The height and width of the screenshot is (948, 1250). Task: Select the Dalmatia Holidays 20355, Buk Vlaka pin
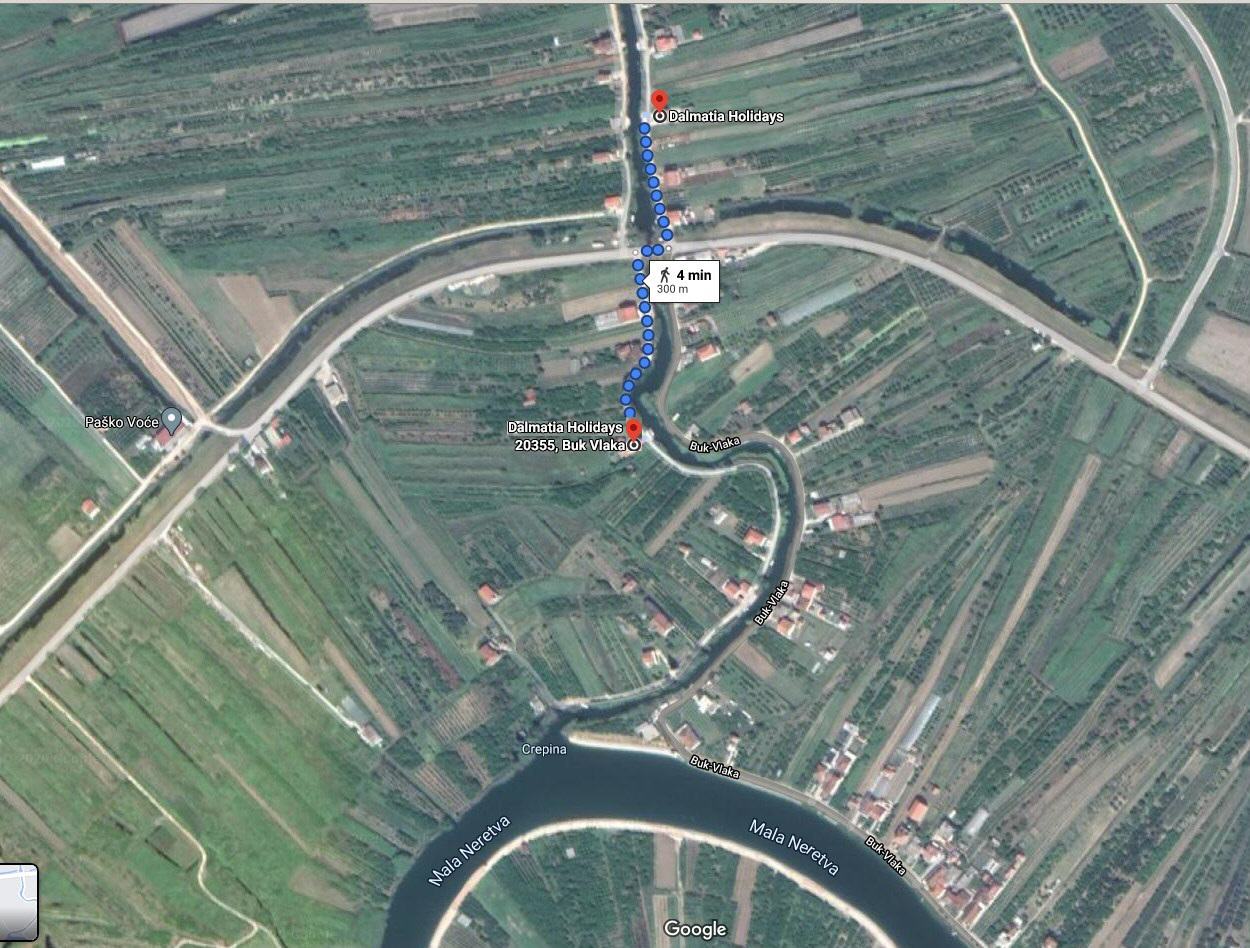point(633,431)
